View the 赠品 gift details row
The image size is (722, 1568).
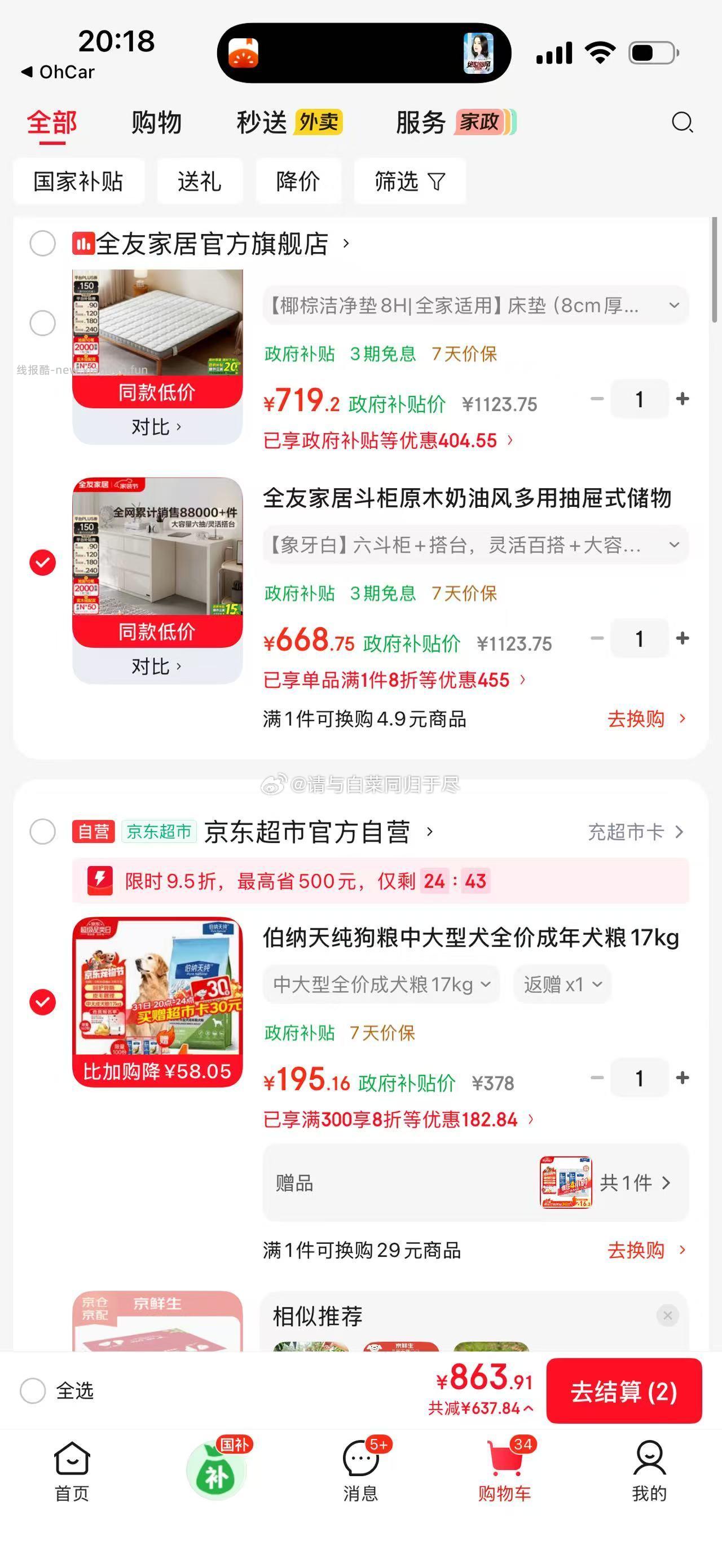coord(475,1183)
